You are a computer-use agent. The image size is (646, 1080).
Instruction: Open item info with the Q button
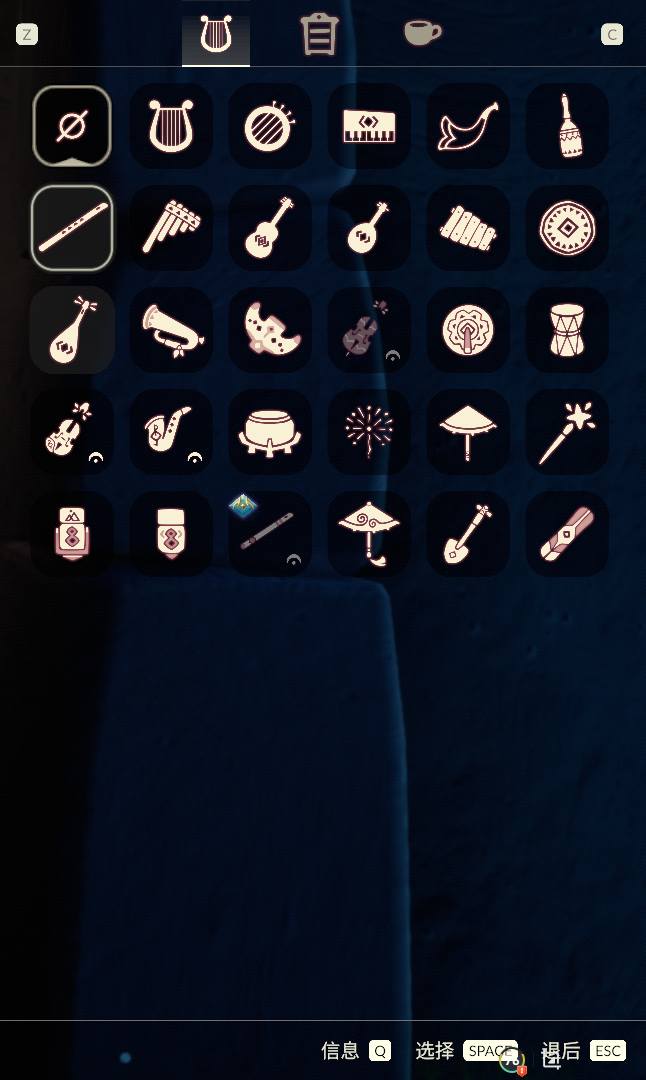(x=380, y=1051)
